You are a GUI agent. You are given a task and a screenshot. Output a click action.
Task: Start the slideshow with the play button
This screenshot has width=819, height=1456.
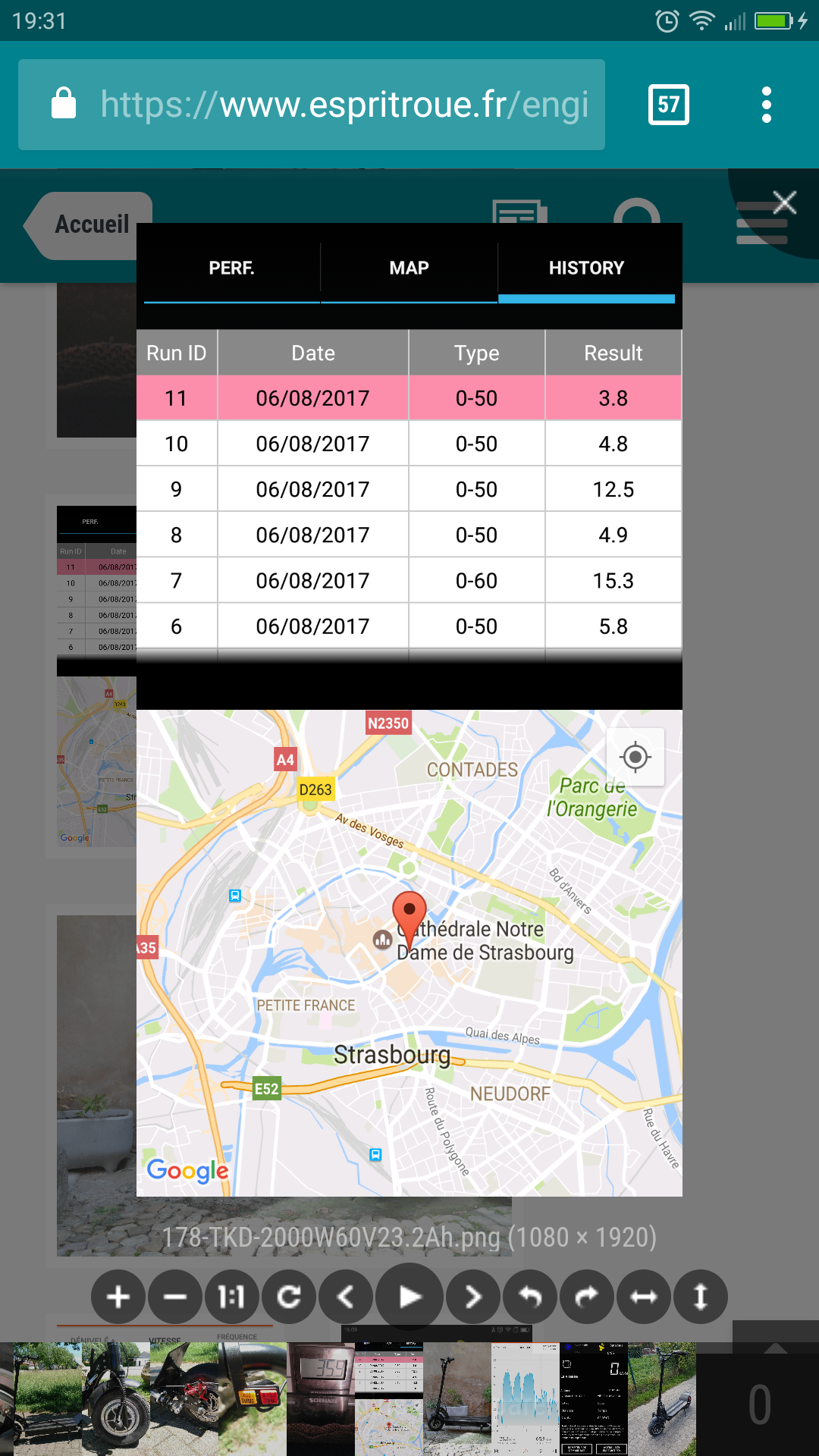click(409, 1297)
